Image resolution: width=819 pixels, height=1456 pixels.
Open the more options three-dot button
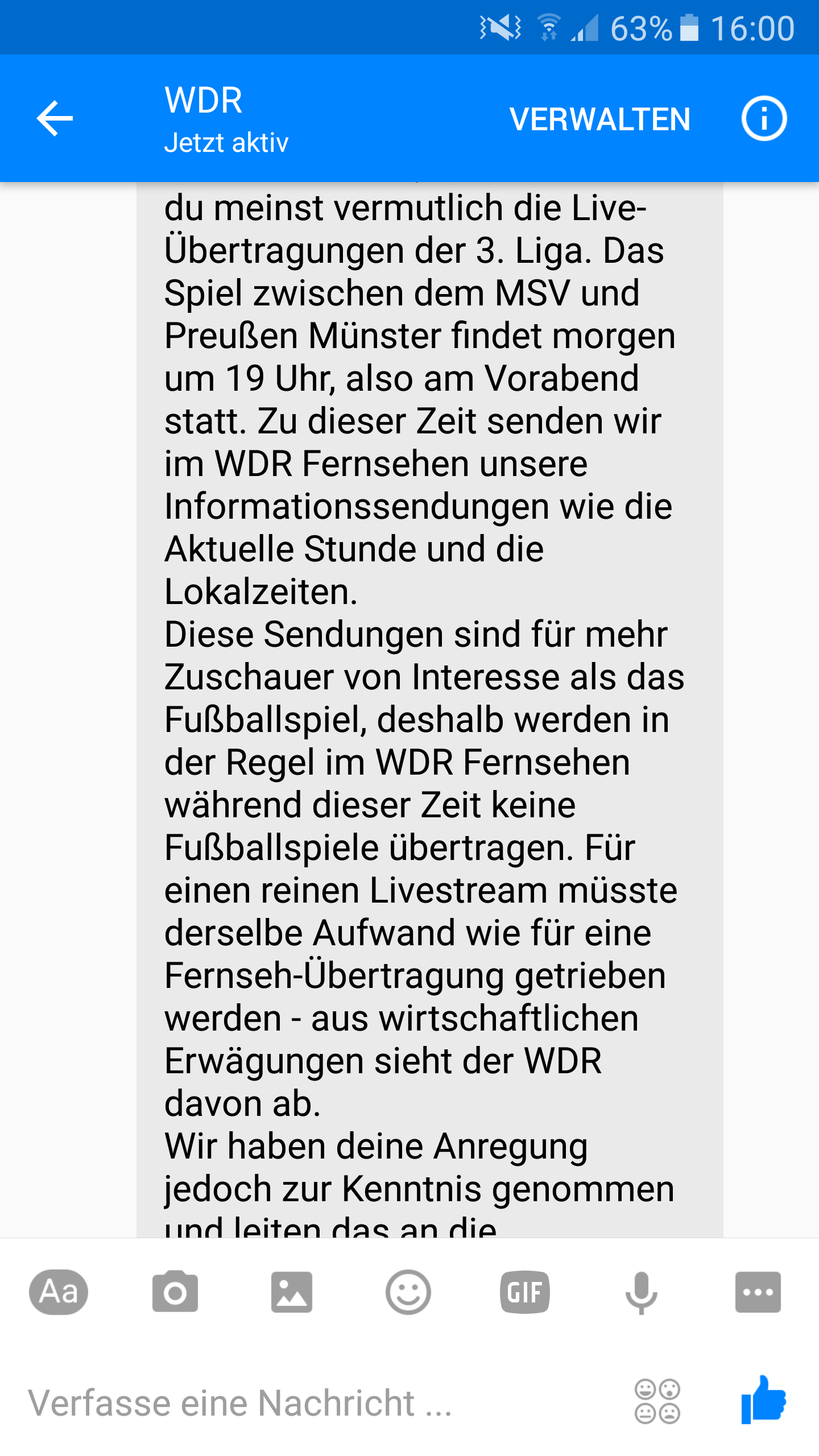[758, 1292]
